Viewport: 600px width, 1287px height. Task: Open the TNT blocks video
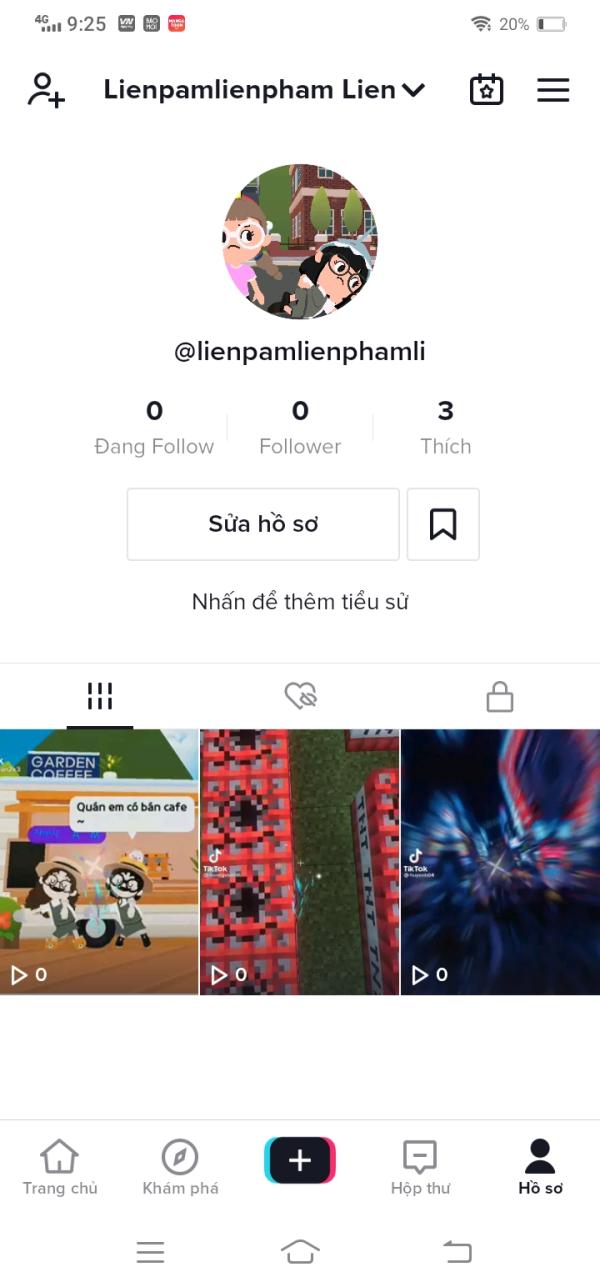300,862
